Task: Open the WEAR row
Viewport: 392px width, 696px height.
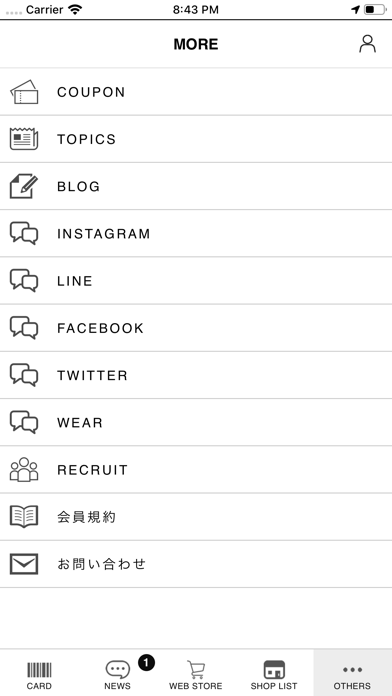Action: (196, 422)
